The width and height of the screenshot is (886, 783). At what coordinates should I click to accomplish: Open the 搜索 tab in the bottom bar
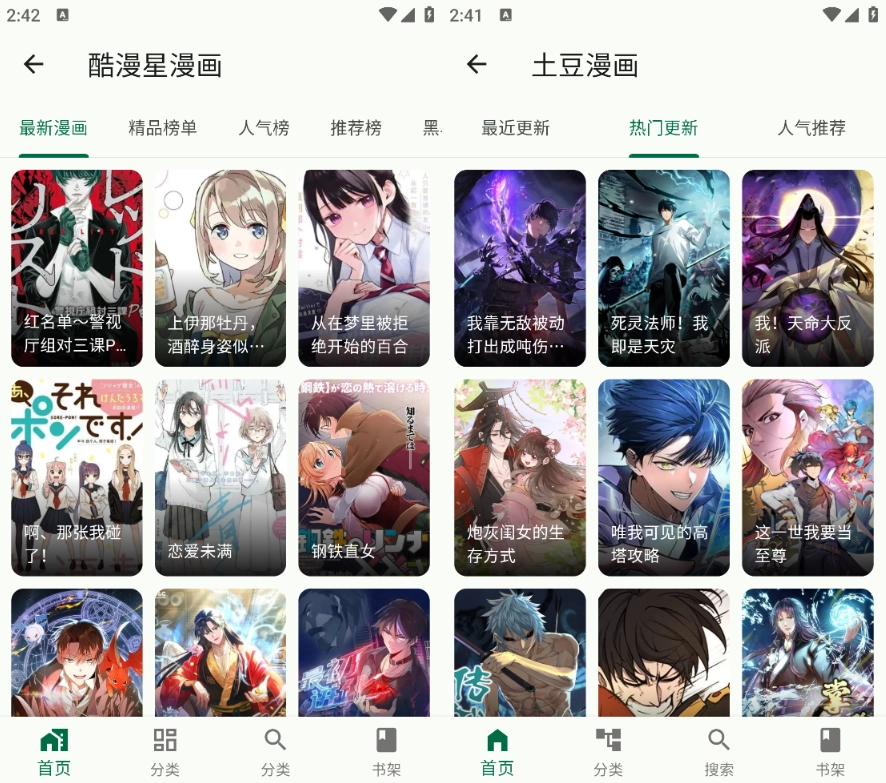click(x=718, y=752)
